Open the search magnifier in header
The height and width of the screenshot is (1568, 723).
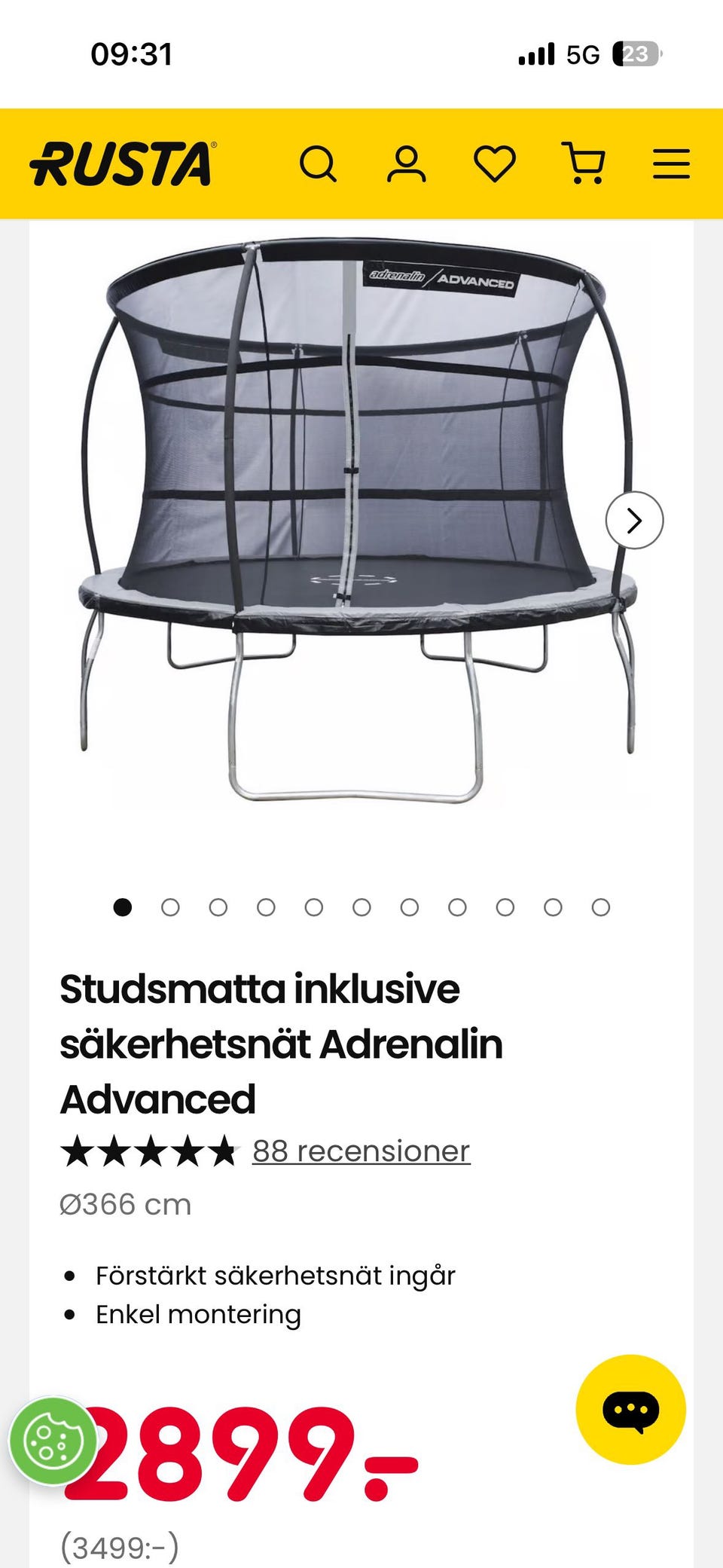click(x=318, y=164)
